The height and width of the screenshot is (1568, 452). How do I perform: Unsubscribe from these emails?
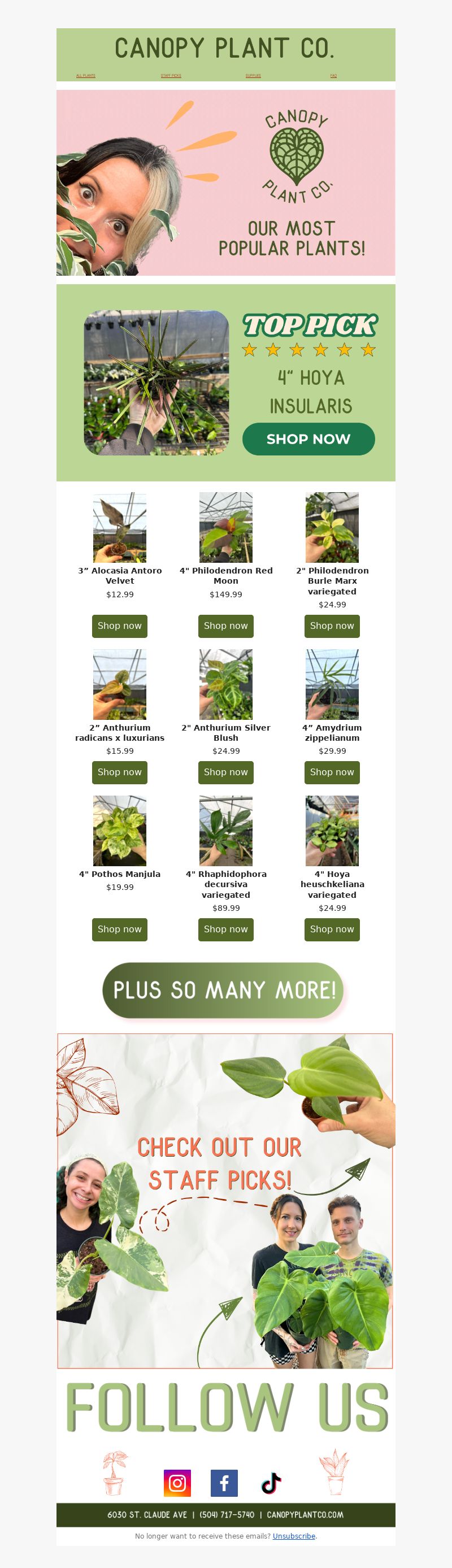[x=294, y=1536]
